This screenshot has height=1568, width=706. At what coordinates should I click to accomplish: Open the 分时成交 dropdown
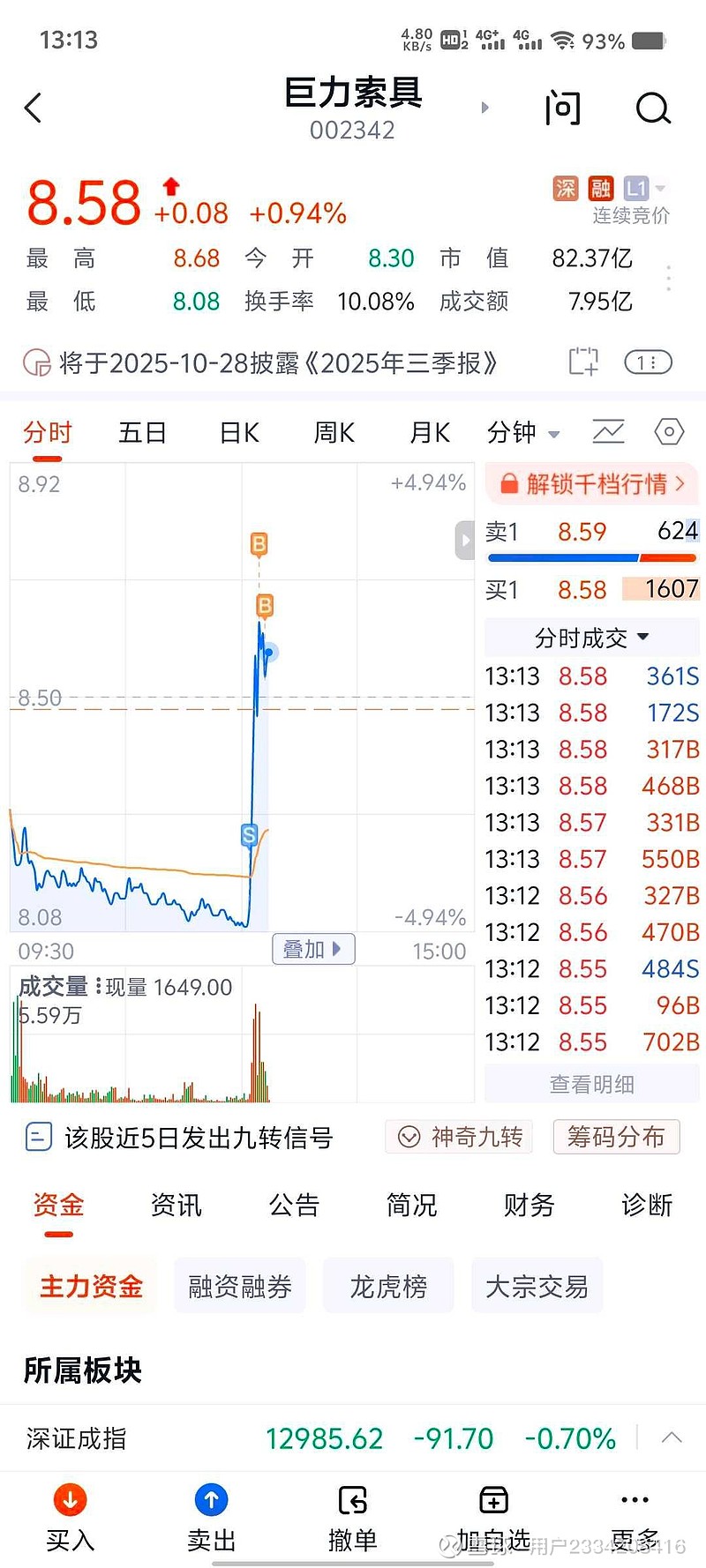(590, 637)
